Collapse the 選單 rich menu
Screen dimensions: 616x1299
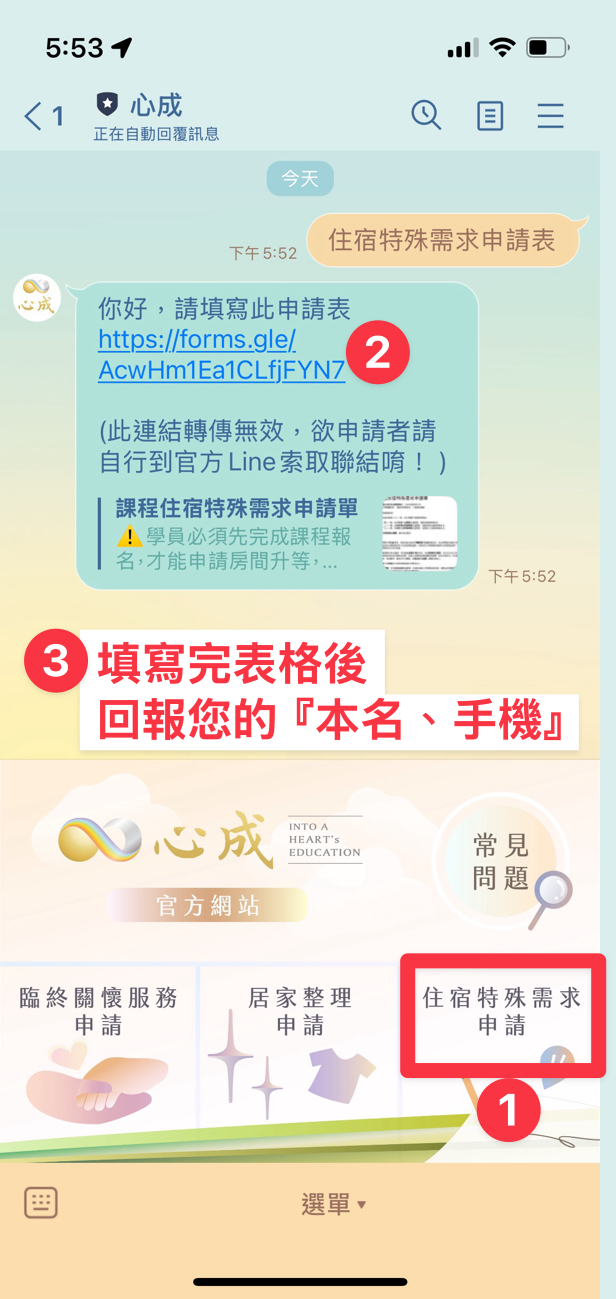pos(333,1205)
